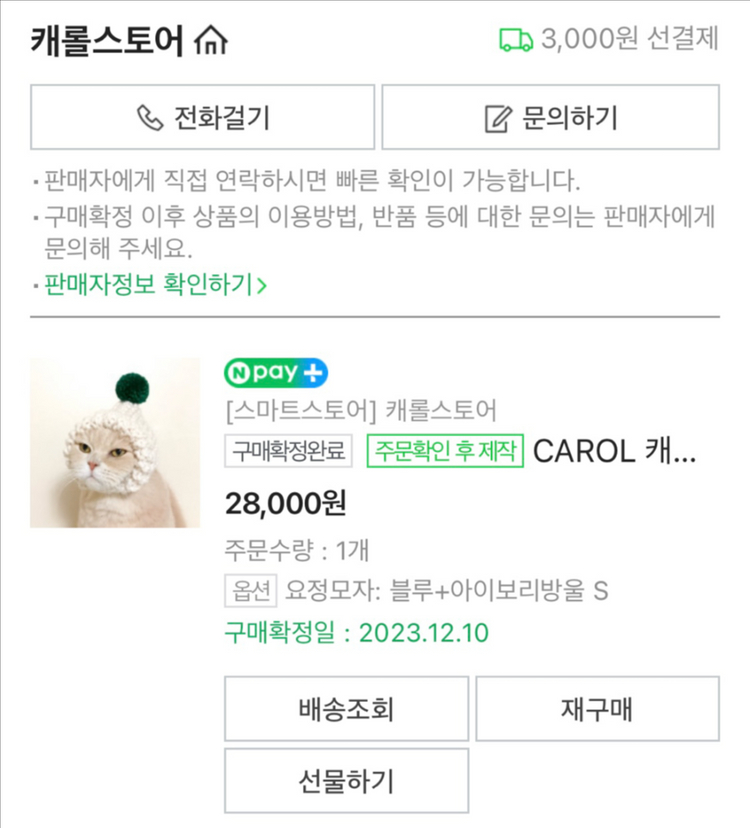Click 배송조회 to track the delivery

(x=344, y=707)
